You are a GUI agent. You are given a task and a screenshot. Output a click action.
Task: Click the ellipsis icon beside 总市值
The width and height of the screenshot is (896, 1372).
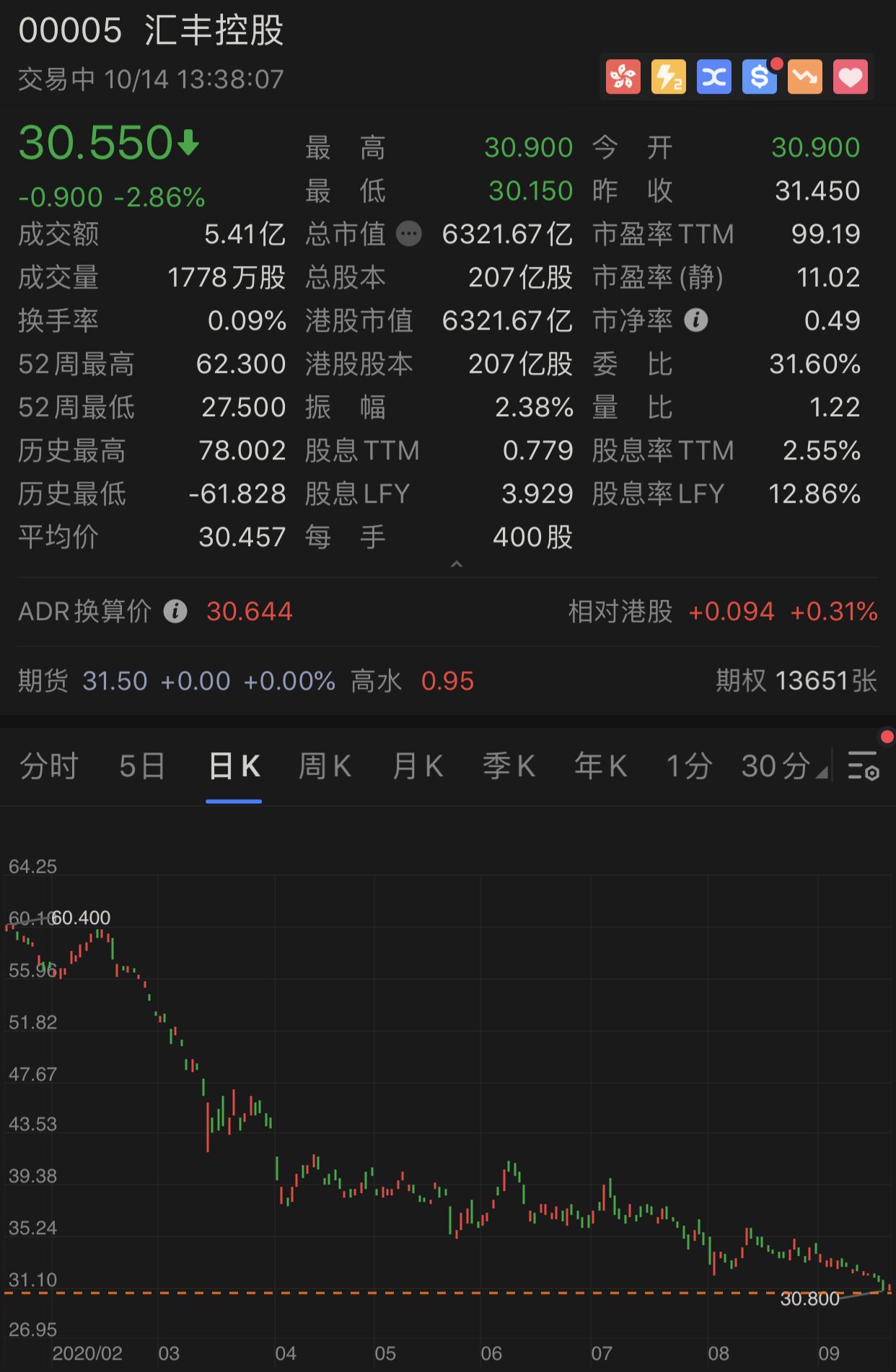pyautogui.click(x=408, y=234)
